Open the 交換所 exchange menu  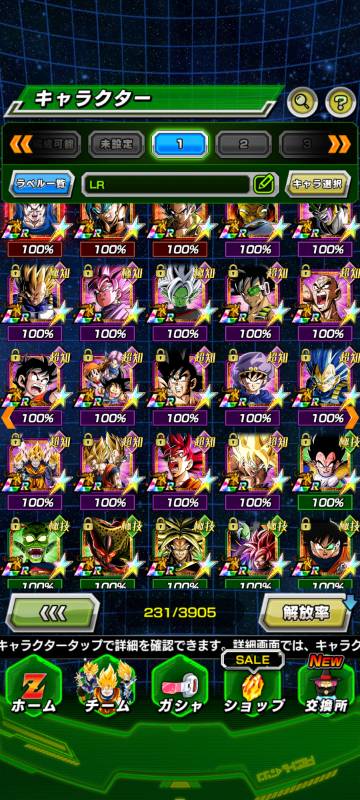[x=326, y=686]
